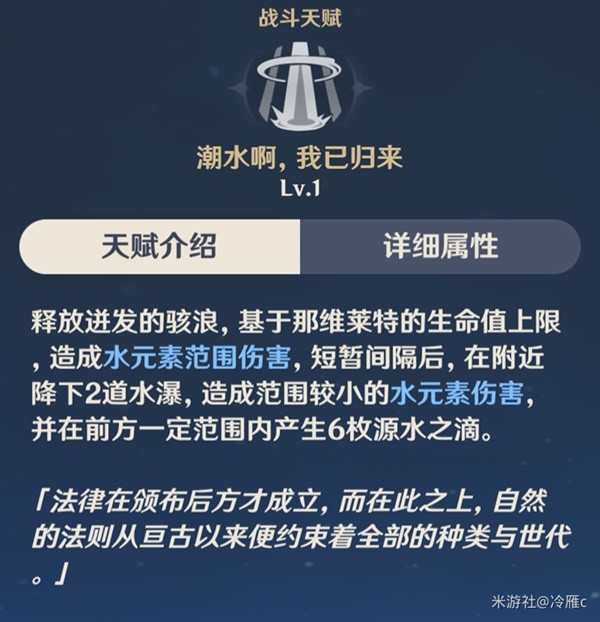Switch to the 详细属性 tab
Screen dimensions: 600x622
440,247
